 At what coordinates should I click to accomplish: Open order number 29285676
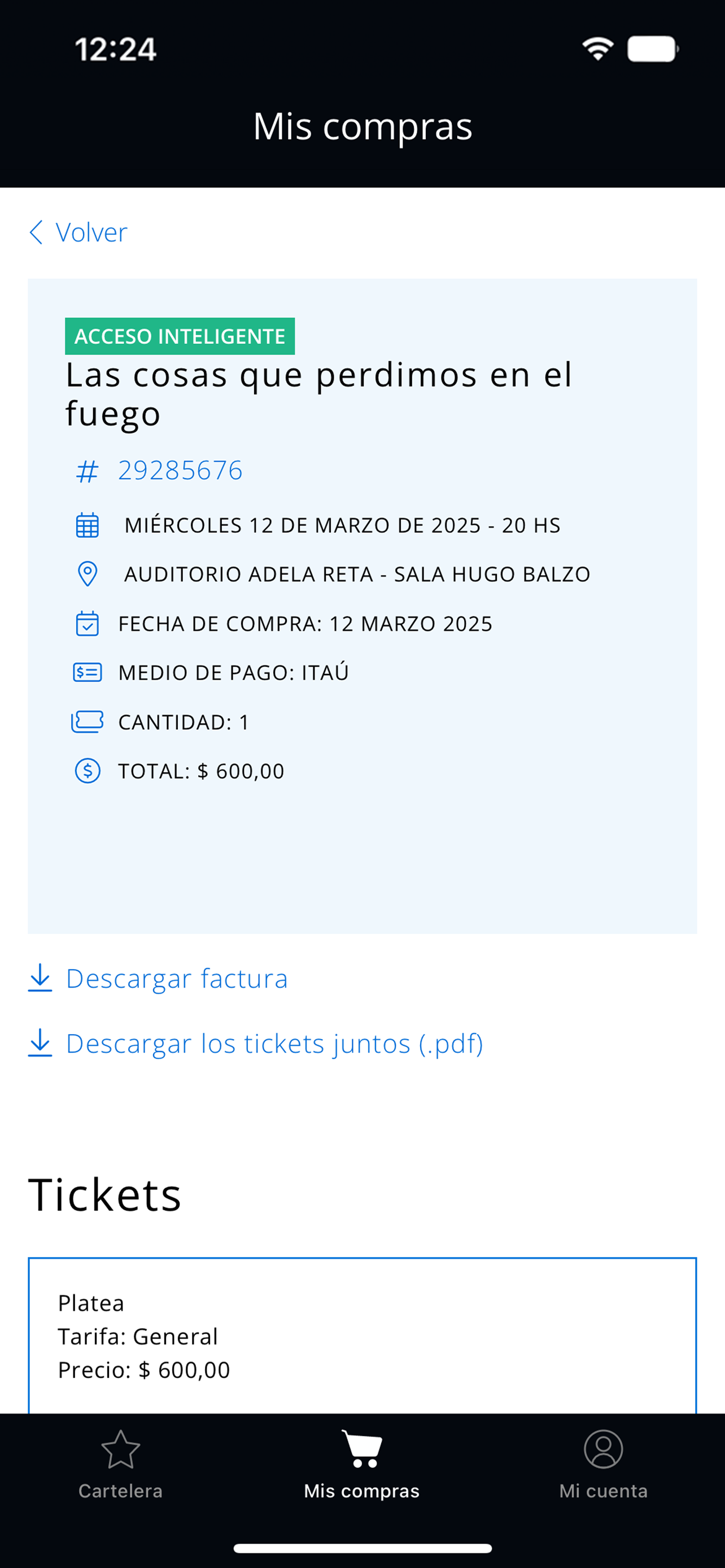pyautogui.click(x=180, y=471)
